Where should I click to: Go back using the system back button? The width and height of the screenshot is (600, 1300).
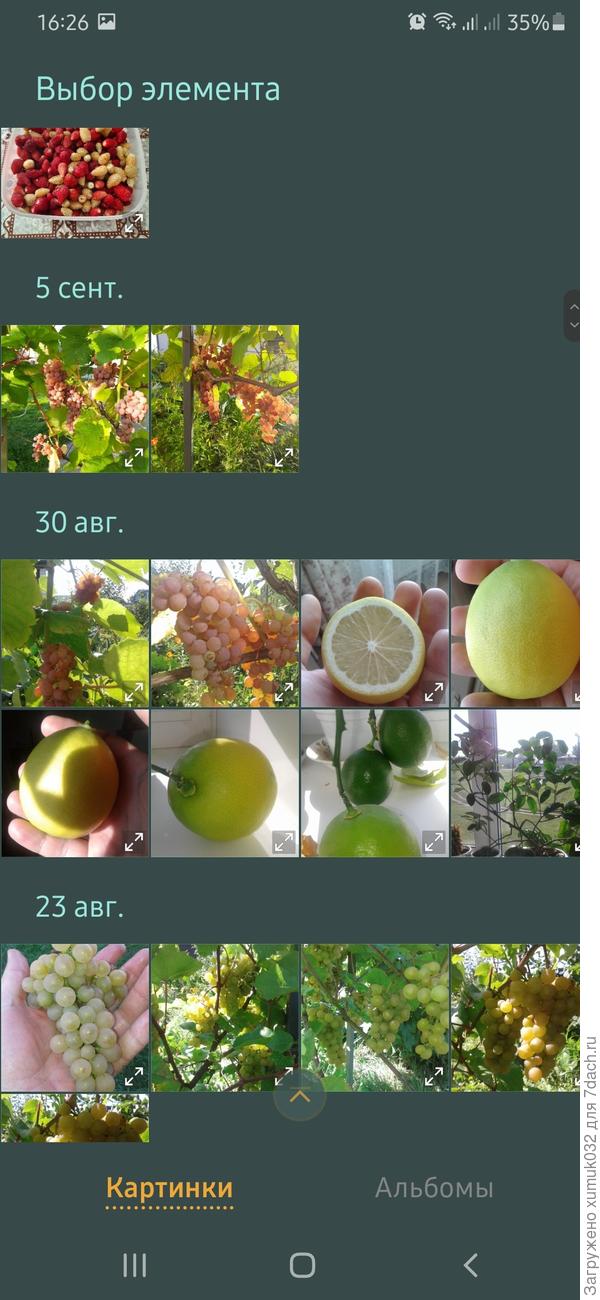coord(470,1265)
